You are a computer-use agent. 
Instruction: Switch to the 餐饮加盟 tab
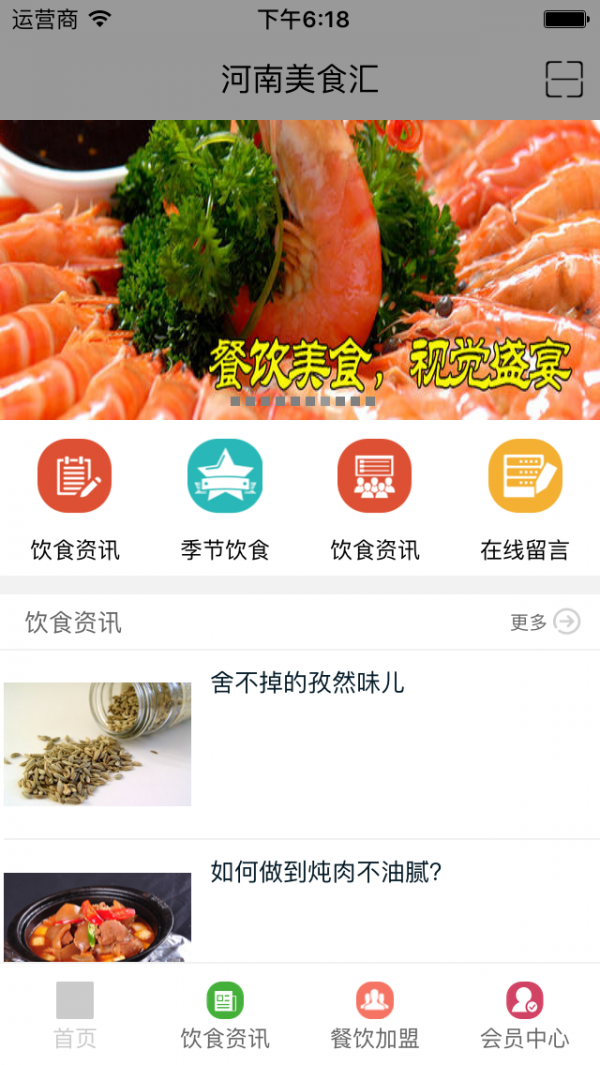point(375,1015)
